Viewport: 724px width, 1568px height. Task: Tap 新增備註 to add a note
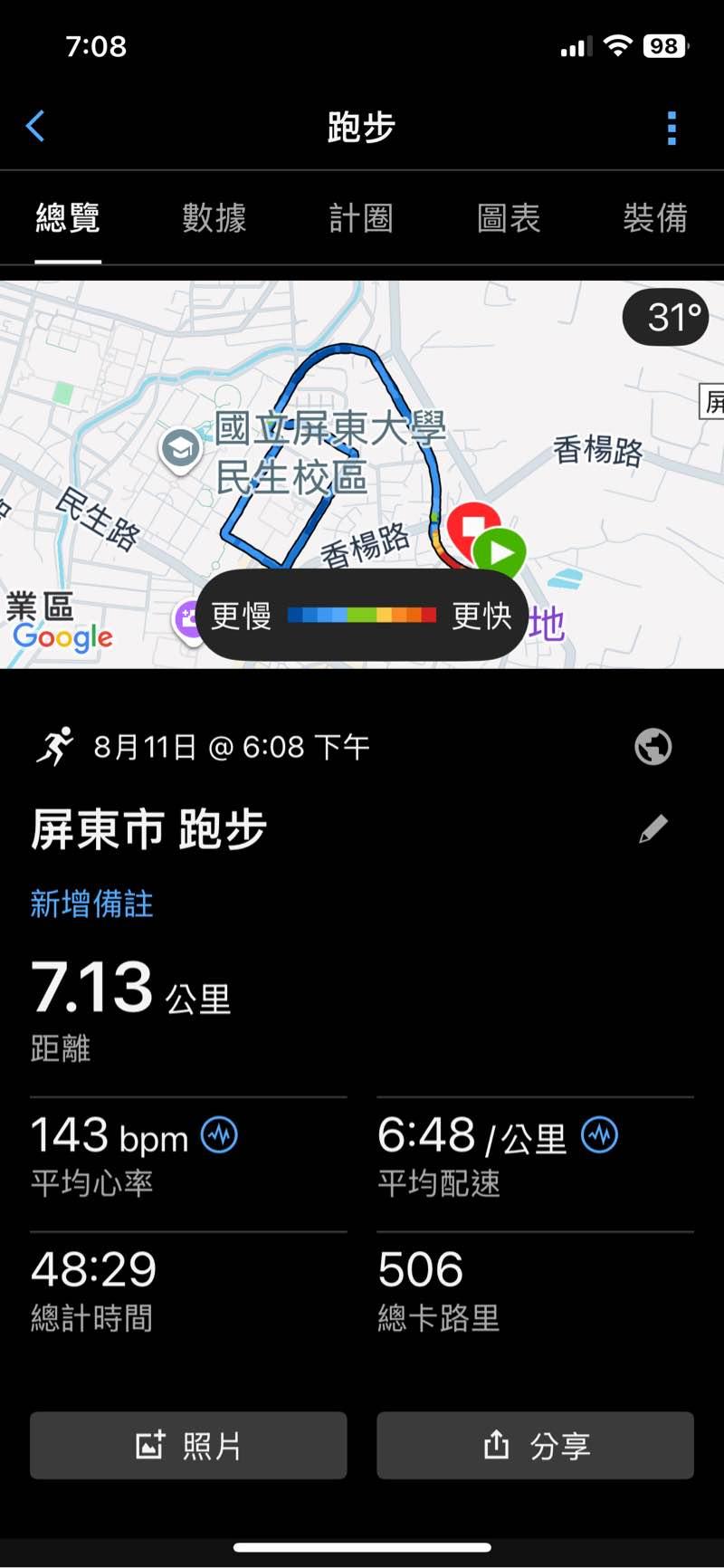[x=91, y=904]
